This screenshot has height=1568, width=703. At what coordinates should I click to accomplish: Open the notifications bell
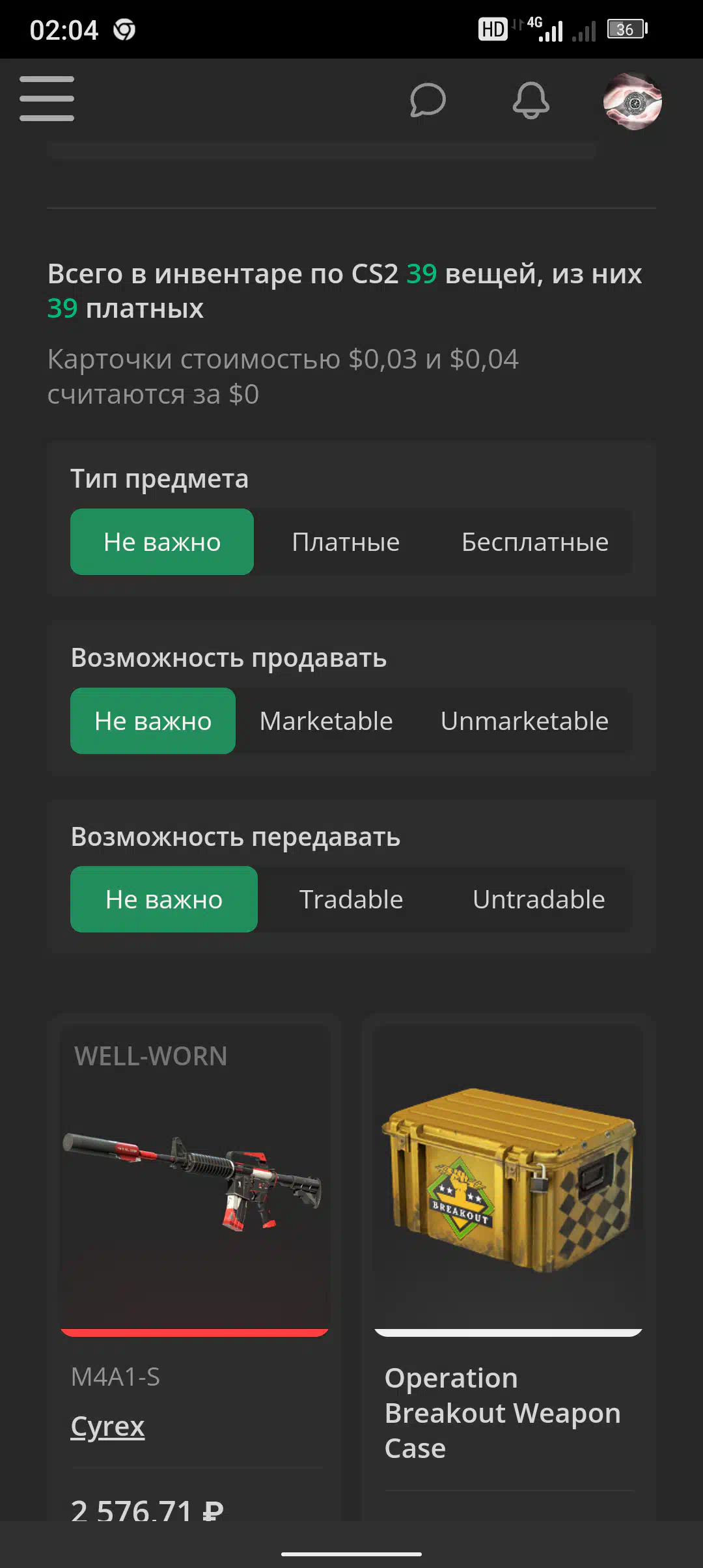click(531, 100)
